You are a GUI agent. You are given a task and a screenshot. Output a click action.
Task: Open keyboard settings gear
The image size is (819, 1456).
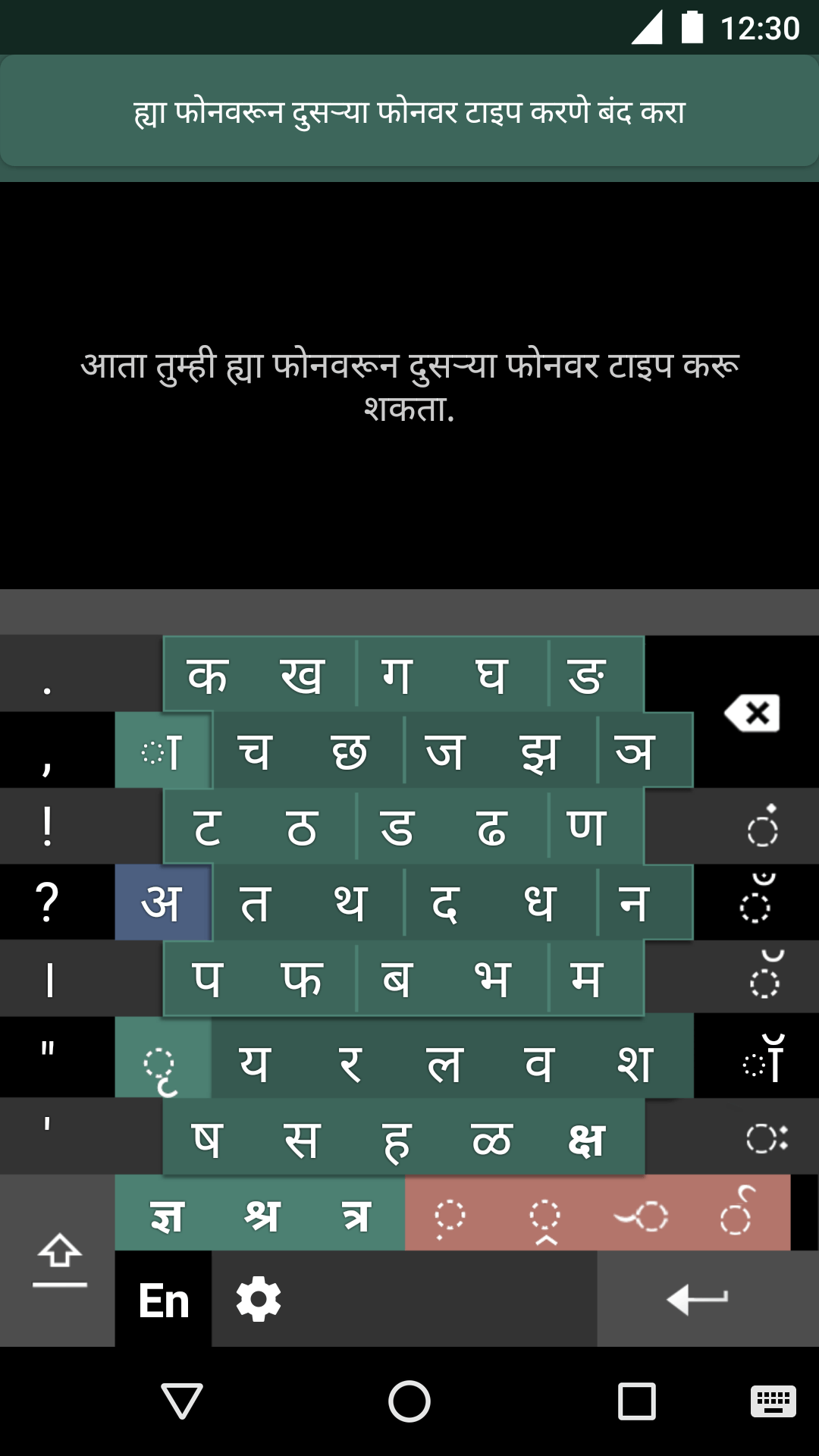click(x=259, y=1299)
